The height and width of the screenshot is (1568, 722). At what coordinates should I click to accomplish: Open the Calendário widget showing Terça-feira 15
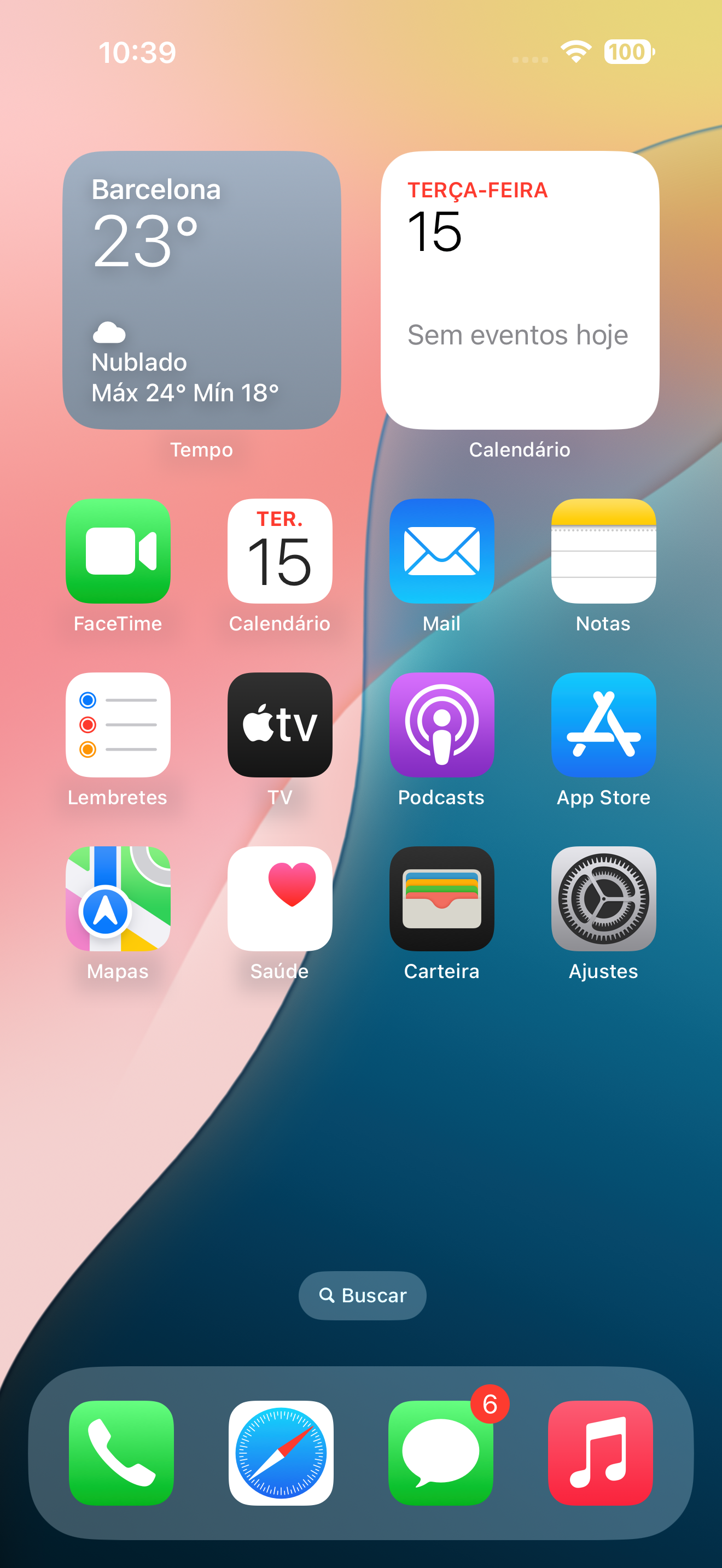519,290
